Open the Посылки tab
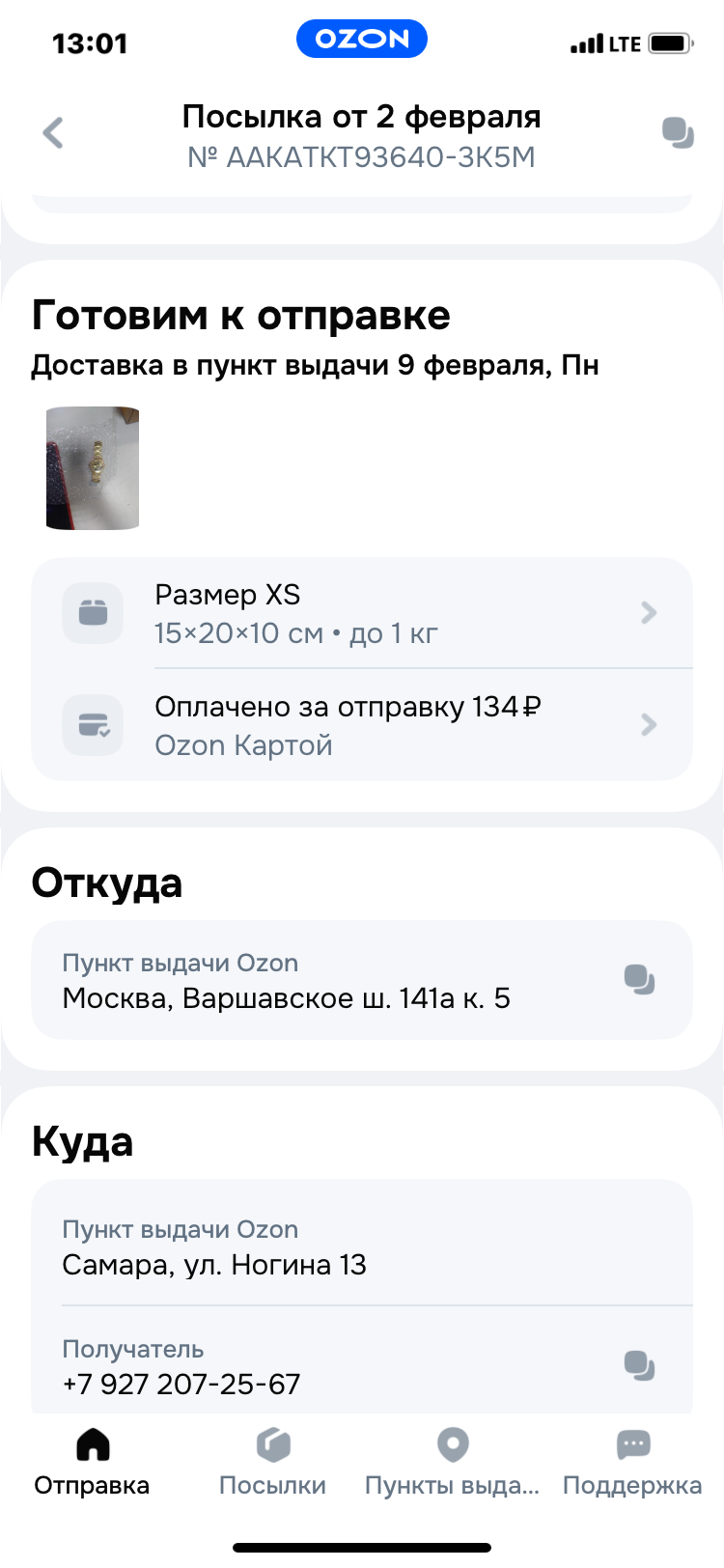This screenshot has height=1568, width=724. (272, 1462)
